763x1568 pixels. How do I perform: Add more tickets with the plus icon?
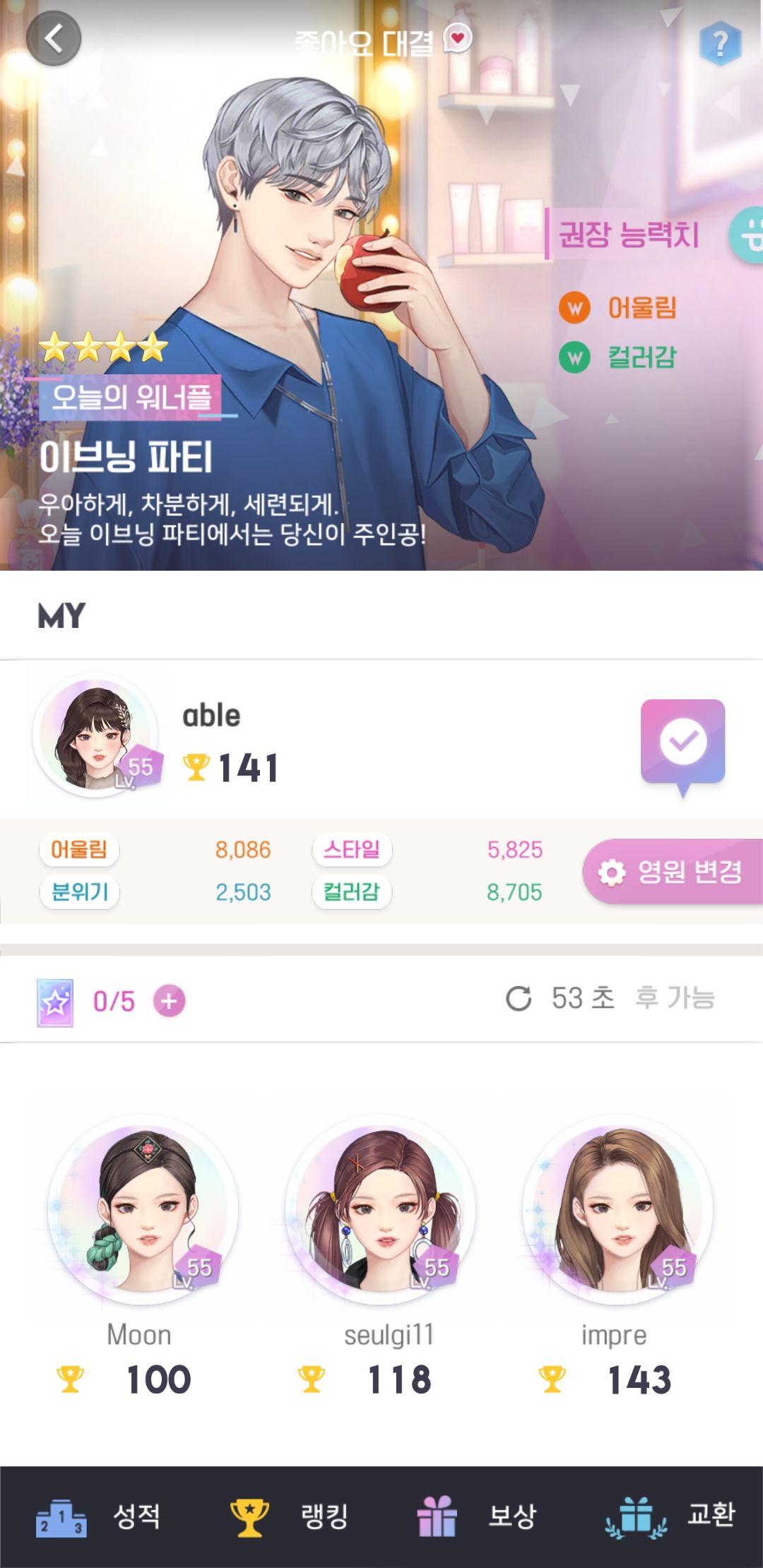[x=169, y=1001]
